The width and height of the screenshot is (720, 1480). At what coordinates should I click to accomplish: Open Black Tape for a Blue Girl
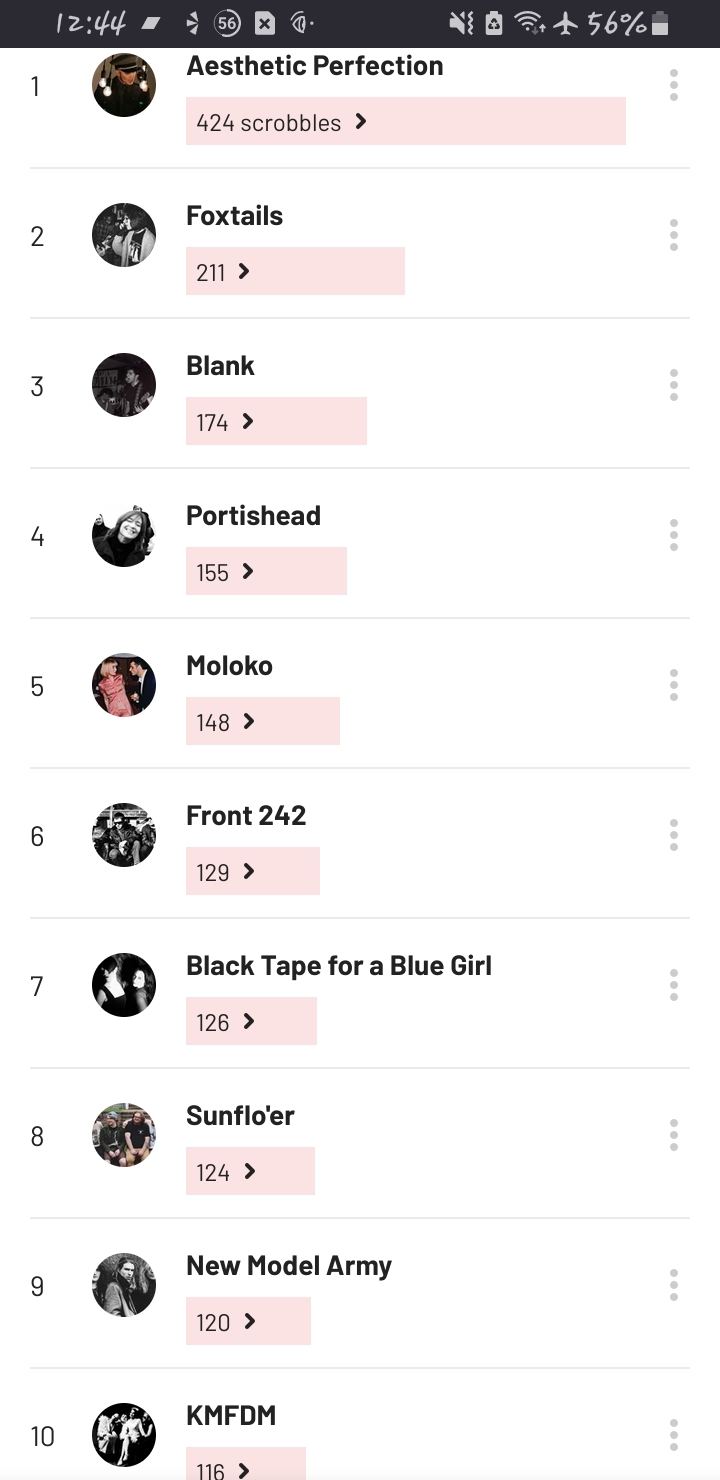[338, 966]
